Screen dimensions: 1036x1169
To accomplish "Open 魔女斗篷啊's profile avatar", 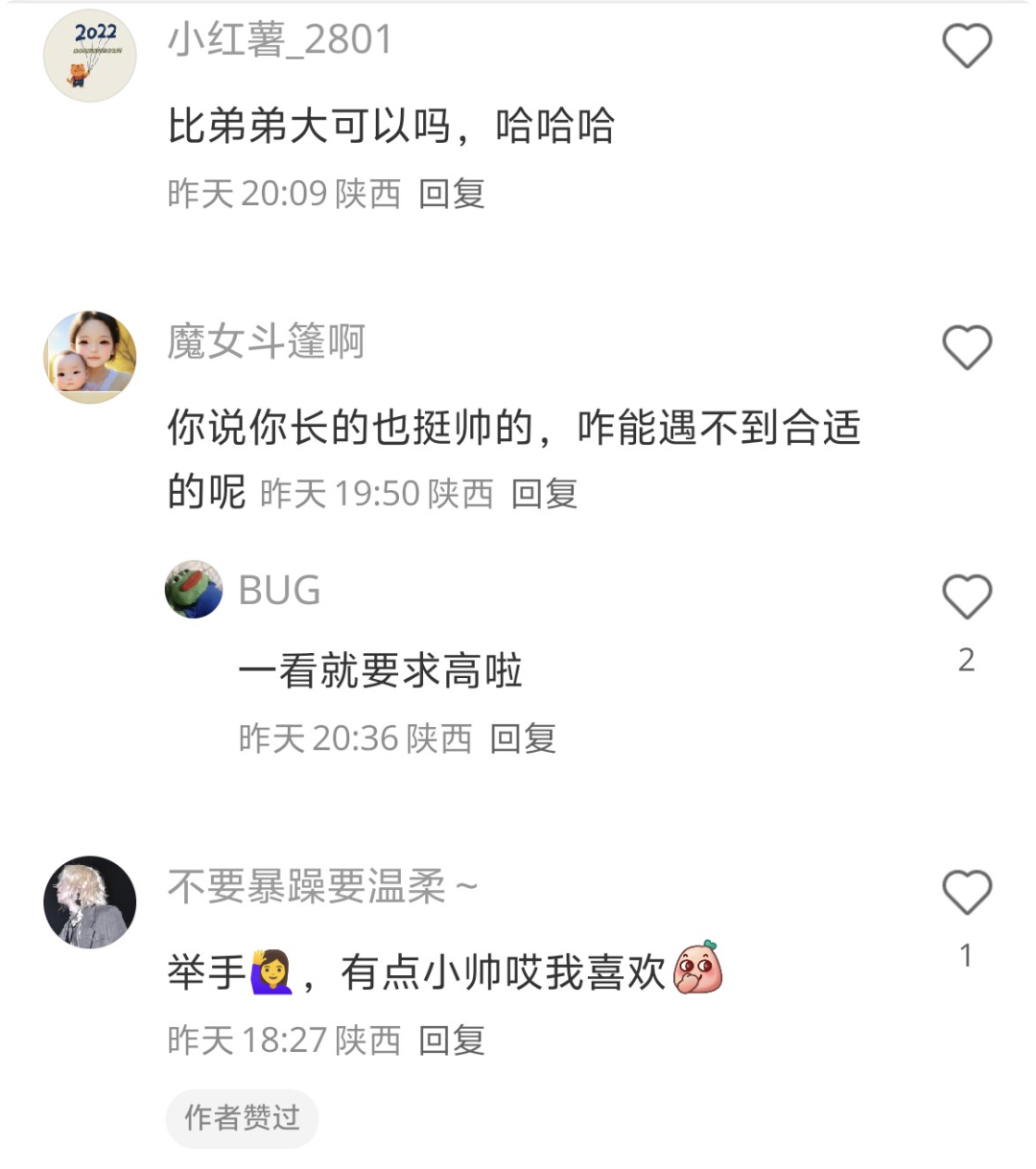I will 90,357.
